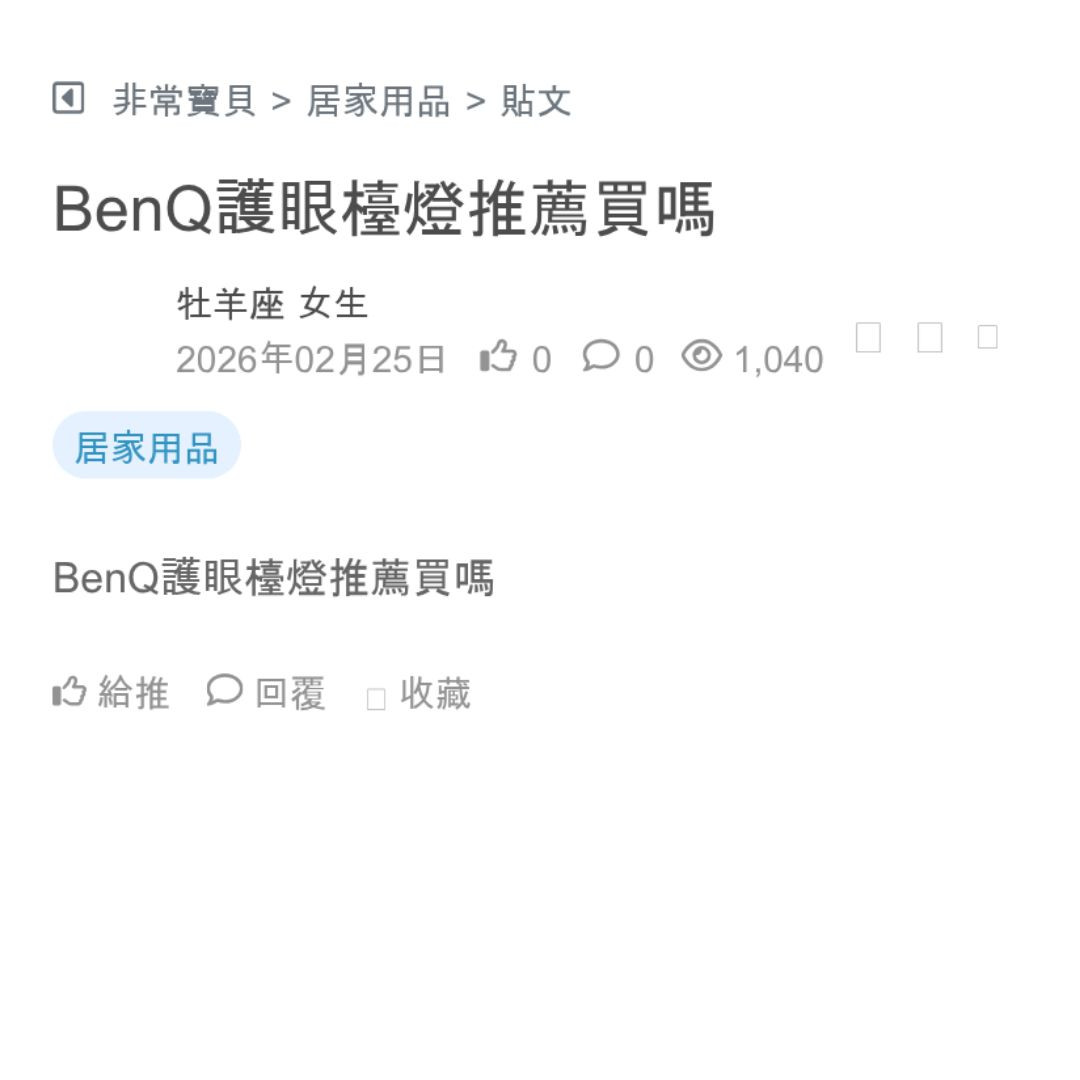Tap the back arrow icon in breadcrumb

pyautogui.click(x=68, y=99)
